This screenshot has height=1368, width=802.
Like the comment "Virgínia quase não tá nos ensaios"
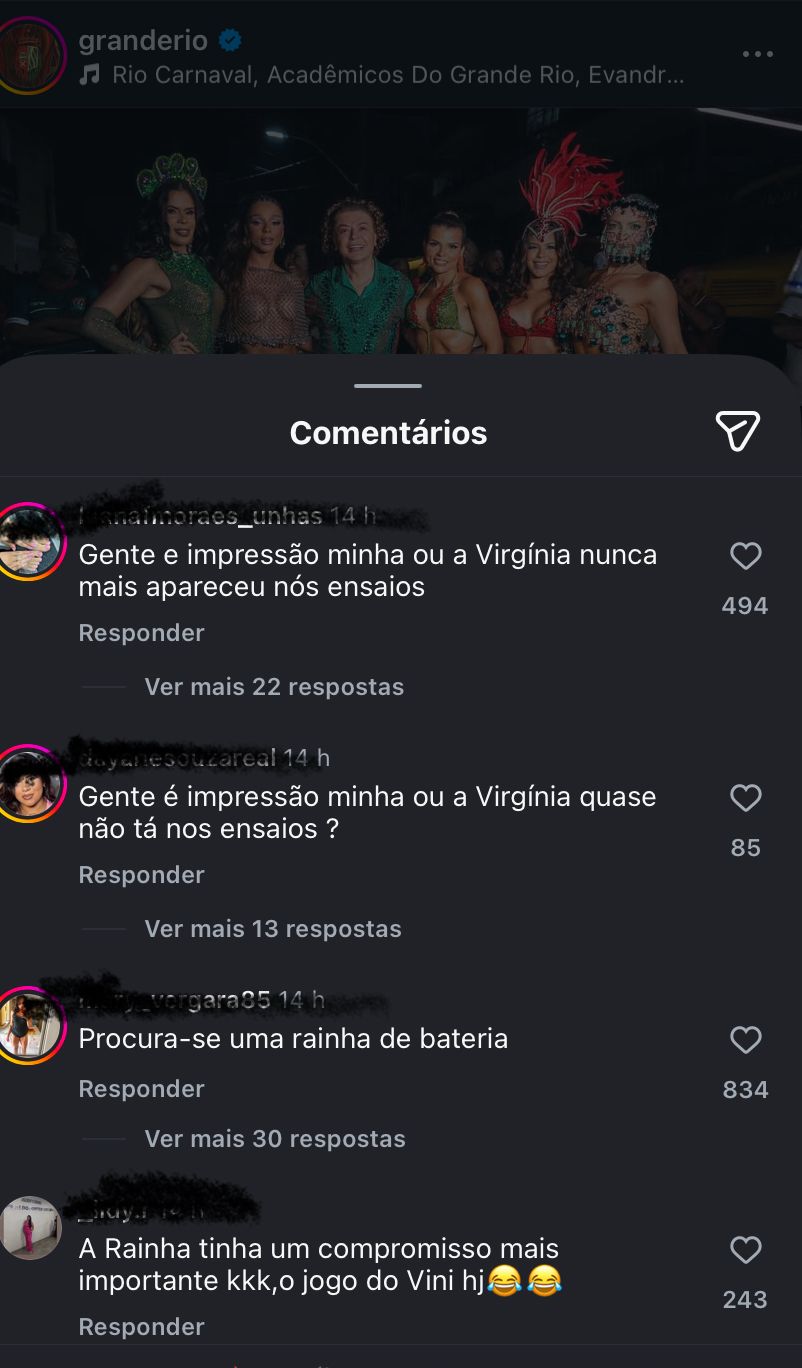point(745,799)
